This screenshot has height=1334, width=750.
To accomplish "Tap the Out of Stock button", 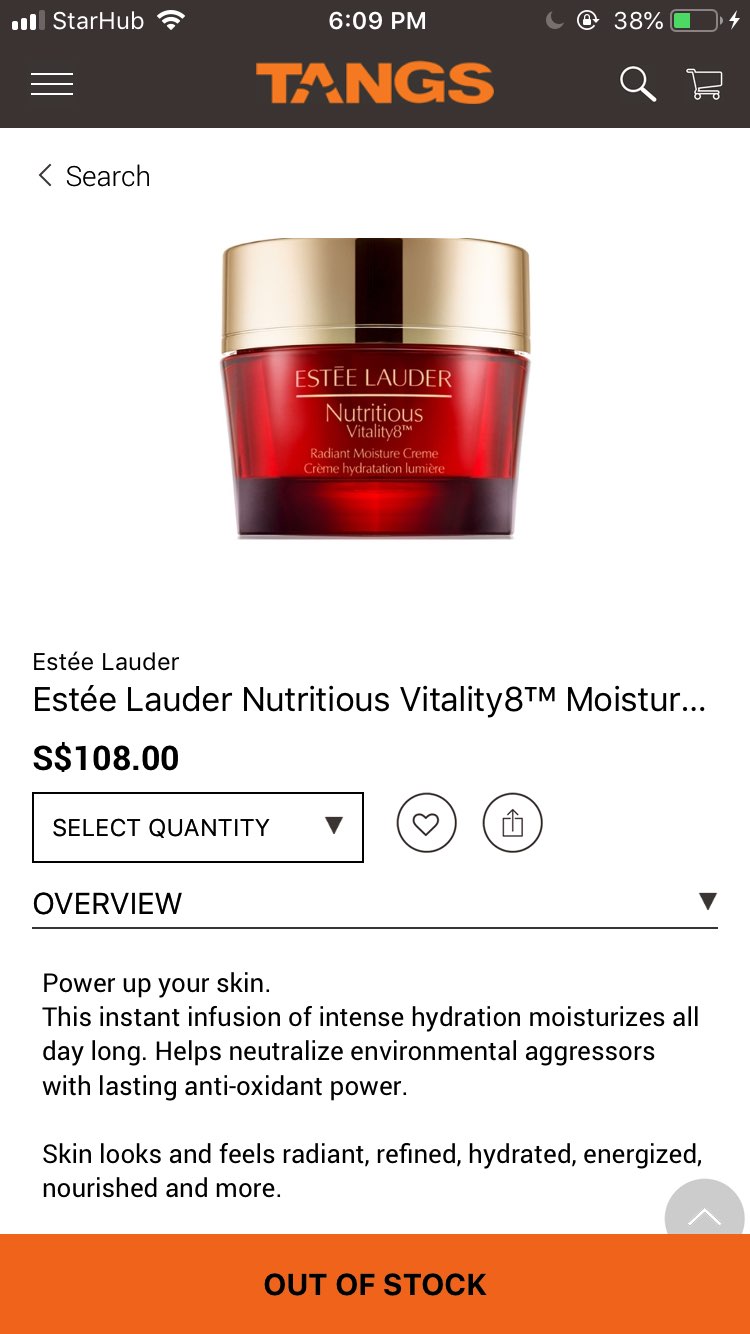I will [x=375, y=1284].
